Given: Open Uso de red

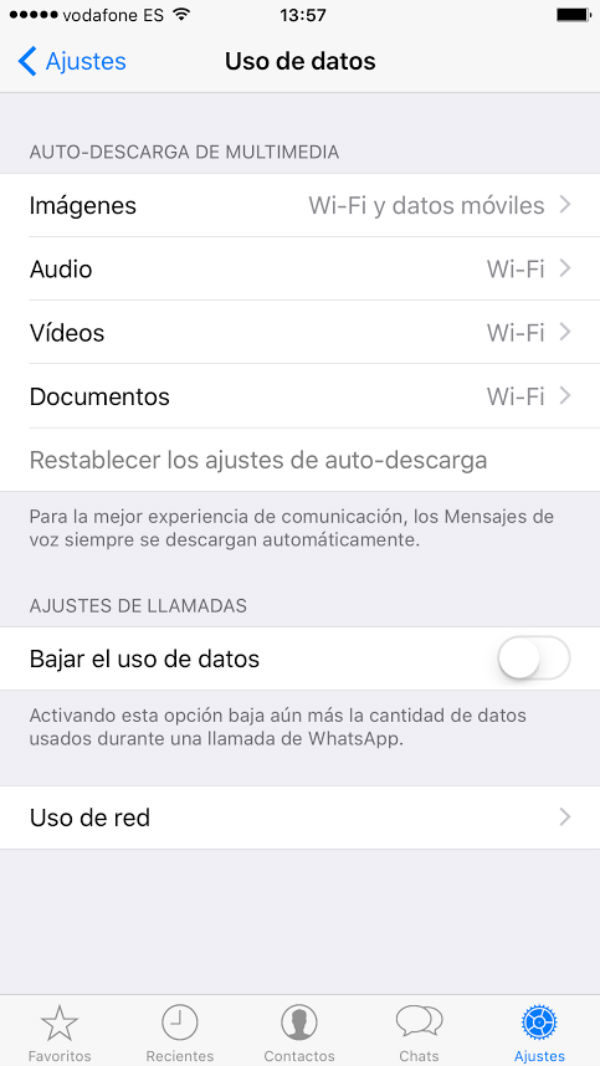Looking at the screenshot, I should point(300,817).
